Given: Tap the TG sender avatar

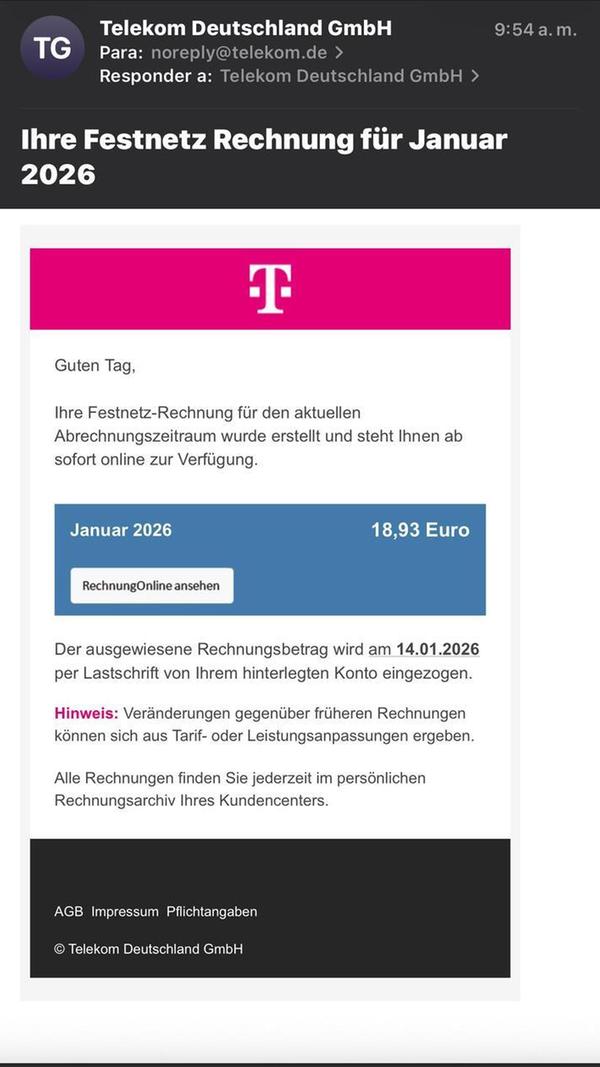Looking at the screenshot, I should pyautogui.click(x=52, y=47).
